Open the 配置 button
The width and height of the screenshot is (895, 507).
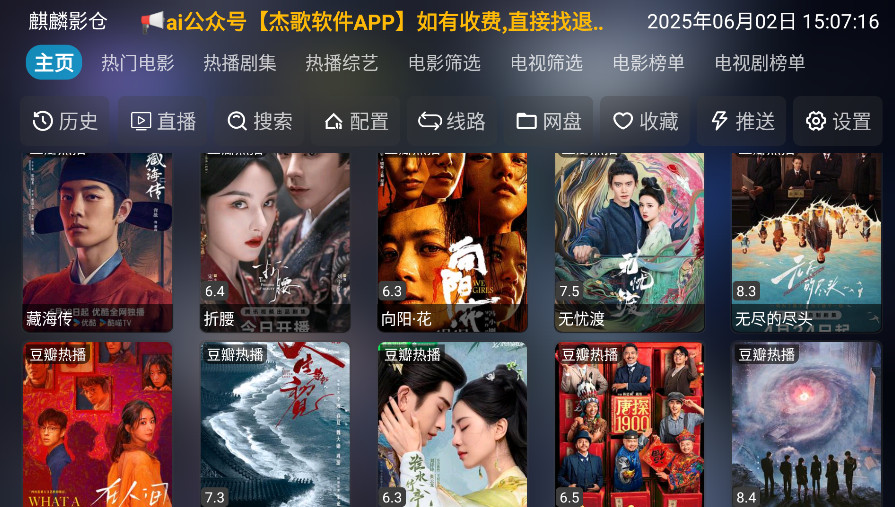pyautogui.click(x=356, y=122)
